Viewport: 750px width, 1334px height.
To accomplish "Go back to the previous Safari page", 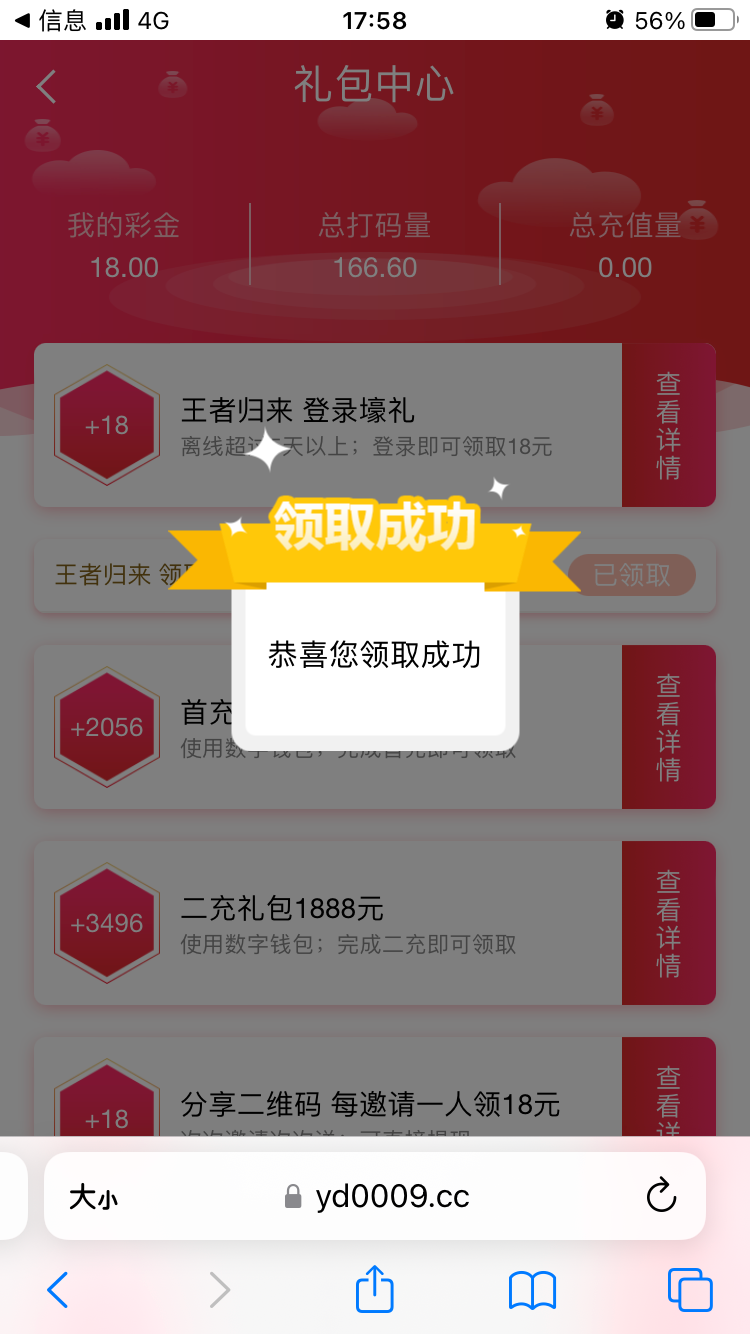I will tap(58, 1290).
